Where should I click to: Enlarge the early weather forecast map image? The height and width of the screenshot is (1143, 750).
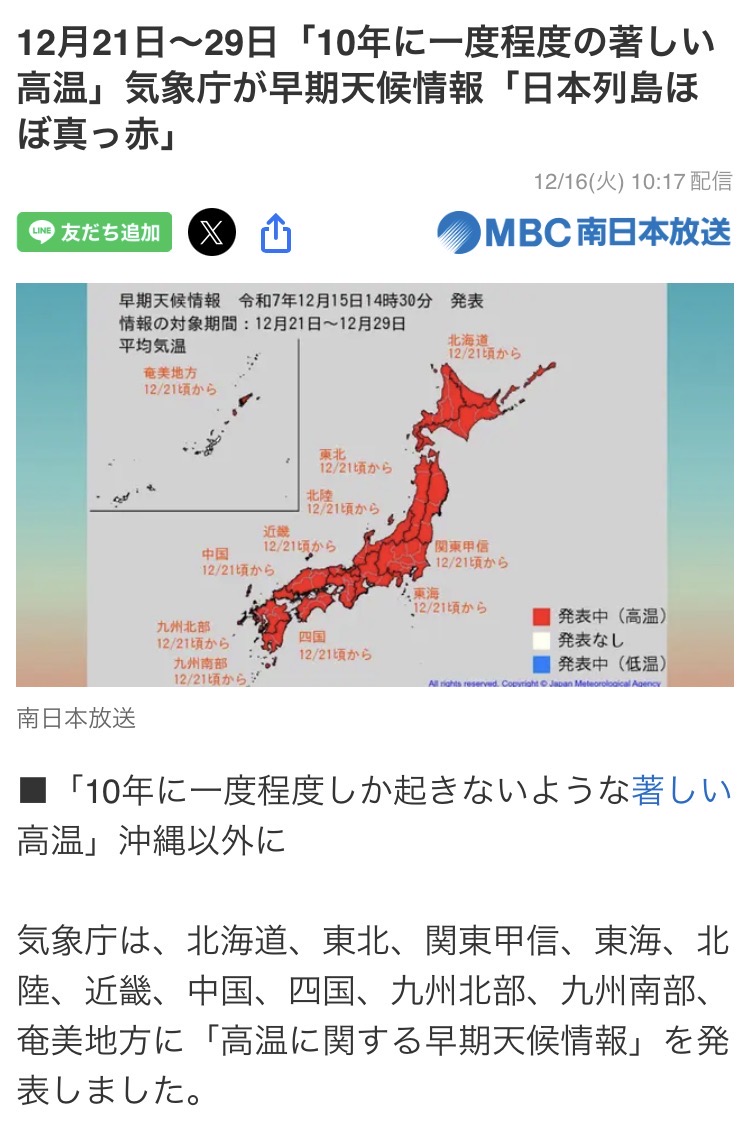tap(375, 485)
